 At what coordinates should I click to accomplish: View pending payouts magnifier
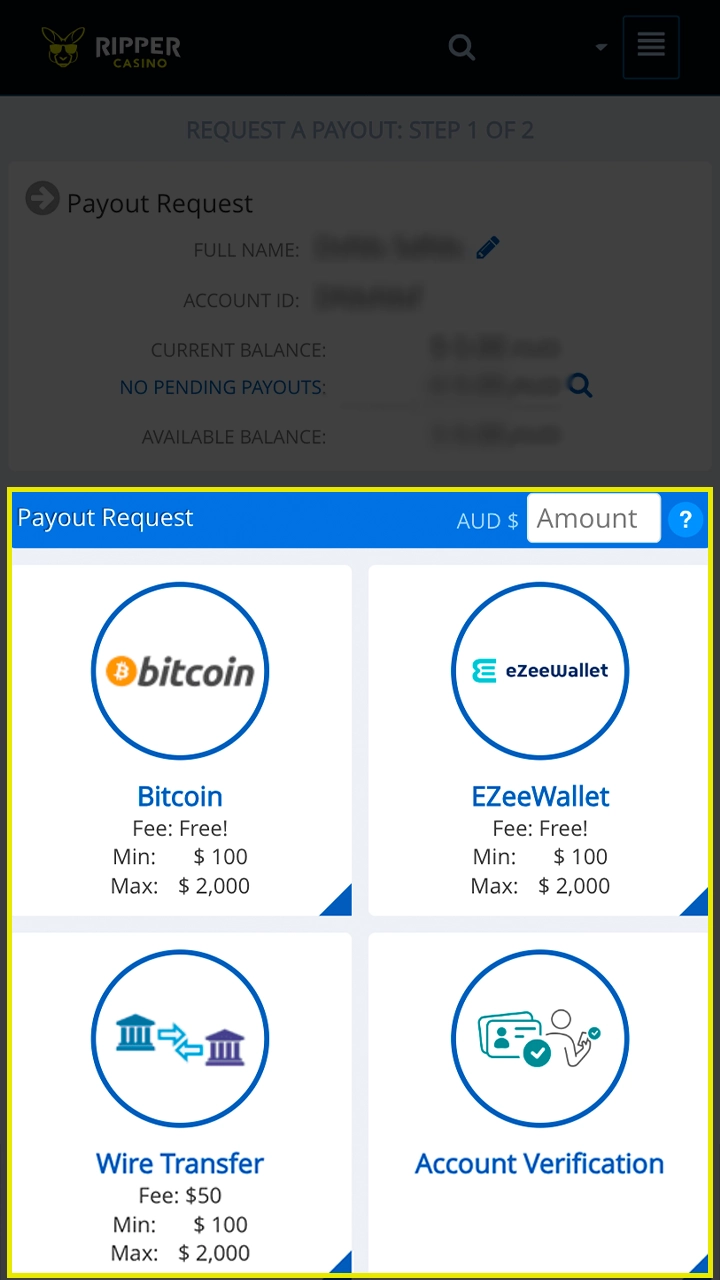click(580, 385)
